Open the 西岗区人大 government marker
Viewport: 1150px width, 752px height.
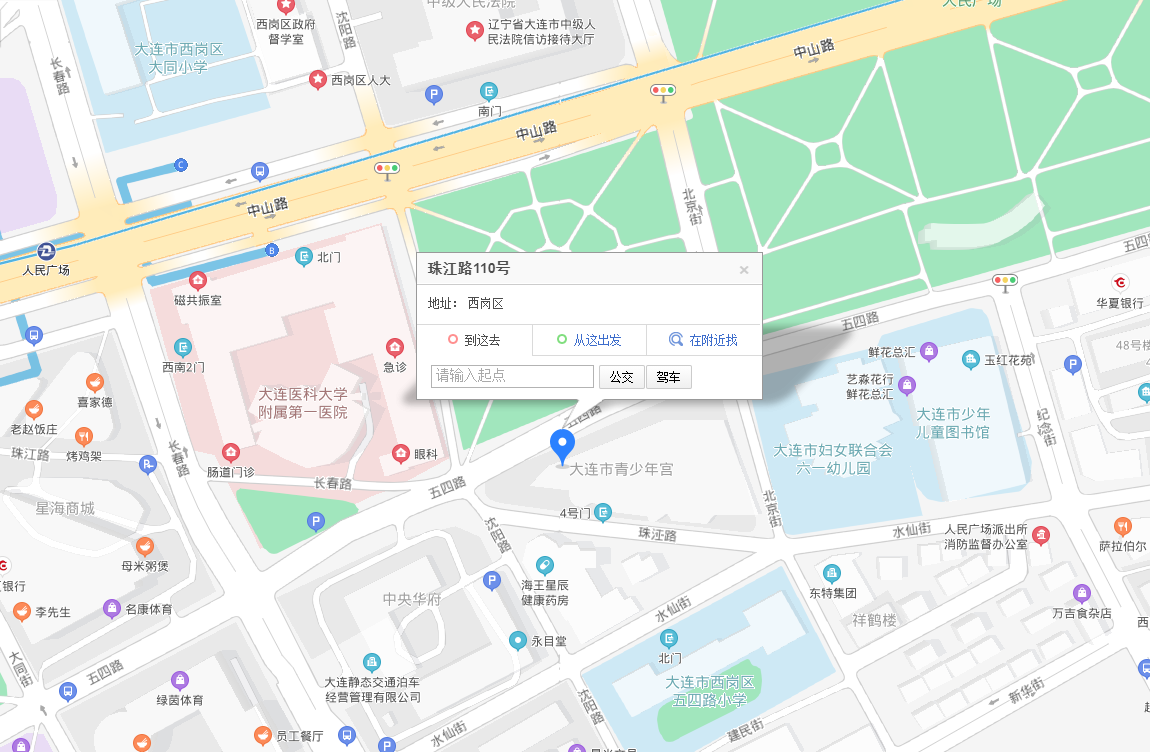pos(318,79)
